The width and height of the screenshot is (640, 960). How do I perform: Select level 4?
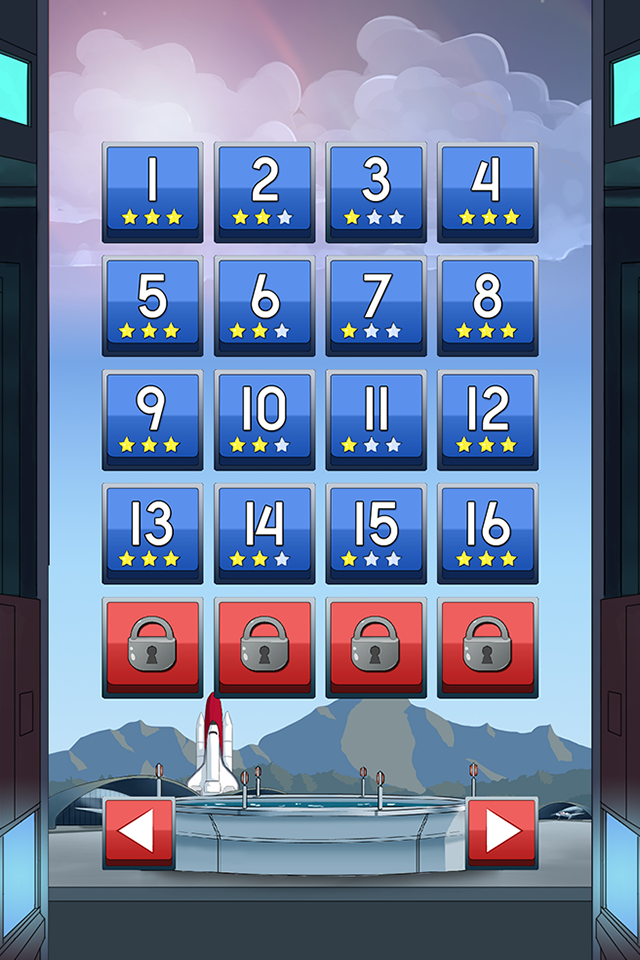488,190
